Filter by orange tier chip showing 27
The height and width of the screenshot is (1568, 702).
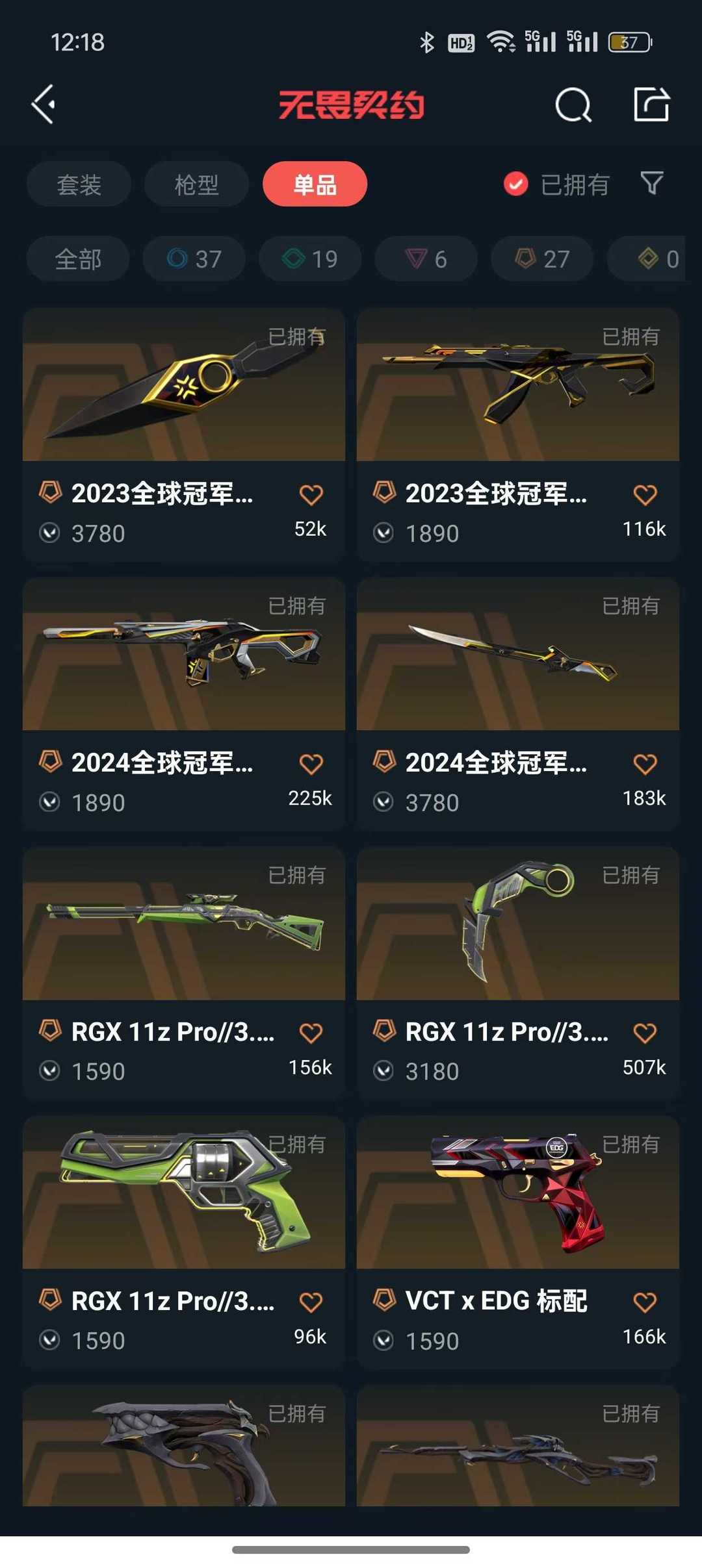(542, 259)
